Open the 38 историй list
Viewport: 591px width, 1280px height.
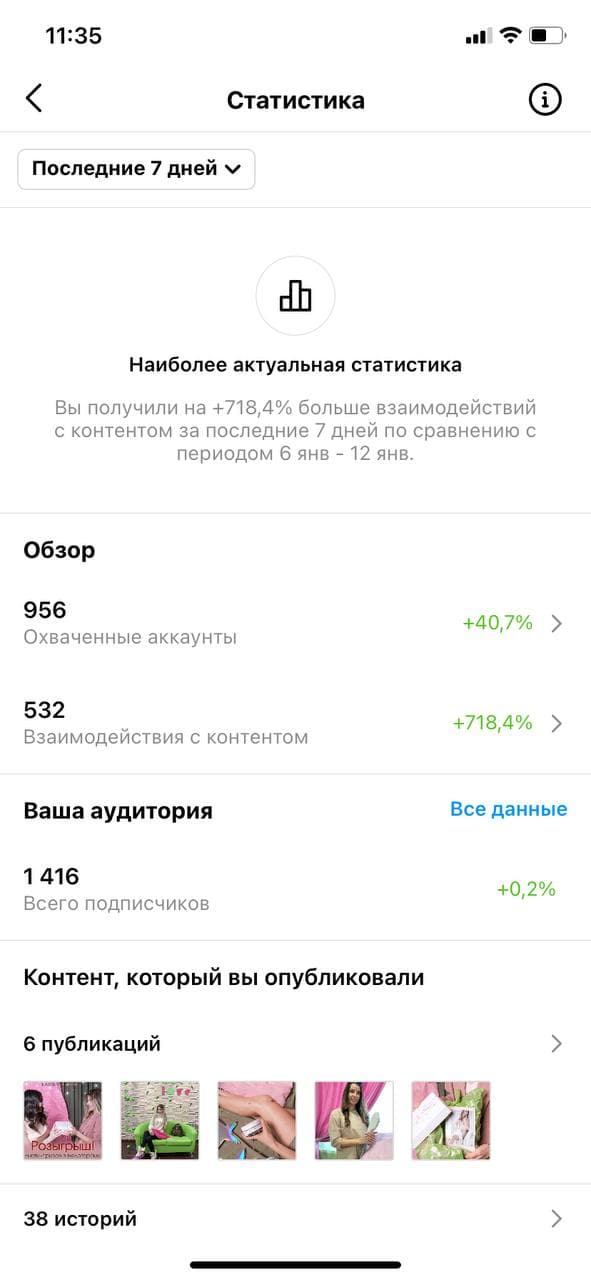tap(295, 1219)
